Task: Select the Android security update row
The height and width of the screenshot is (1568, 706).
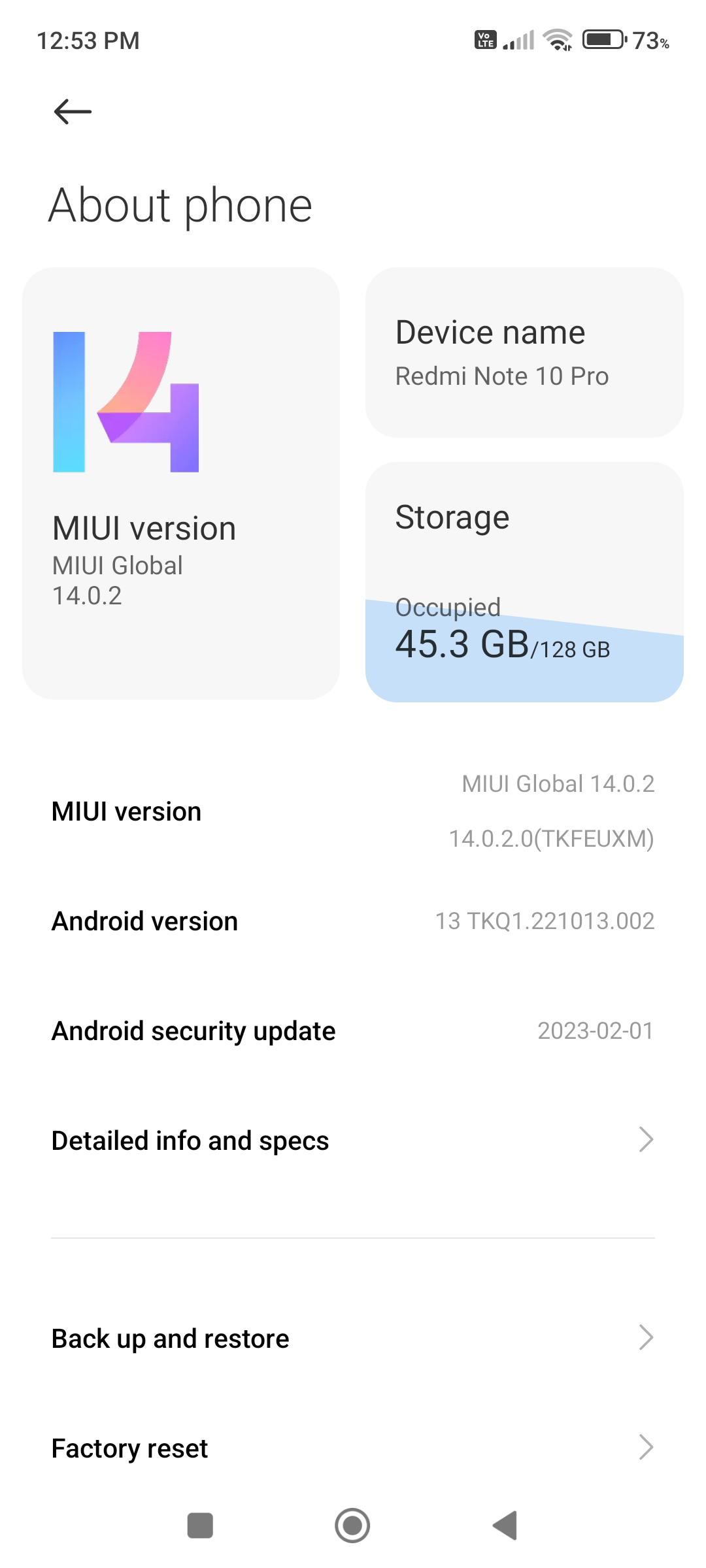Action: 353,1031
